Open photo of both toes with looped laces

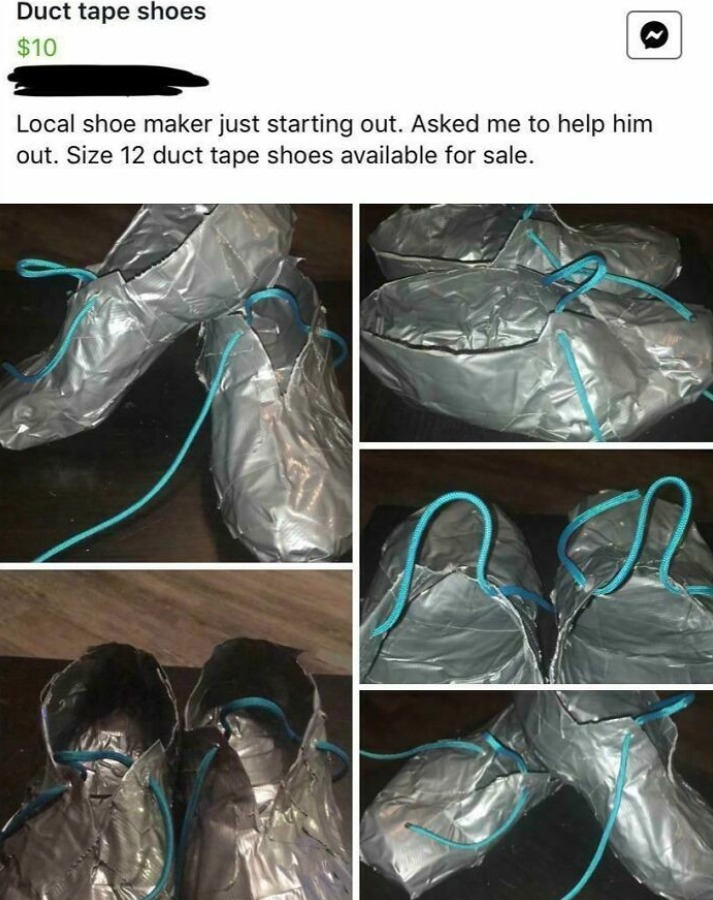(x=536, y=566)
